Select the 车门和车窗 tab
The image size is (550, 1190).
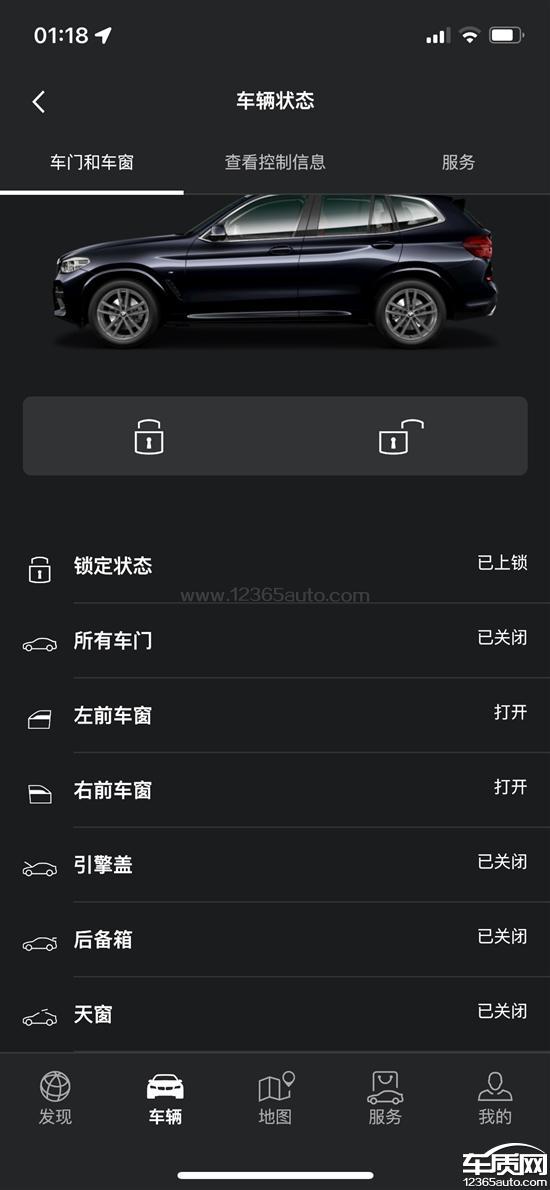pos(92,162)
